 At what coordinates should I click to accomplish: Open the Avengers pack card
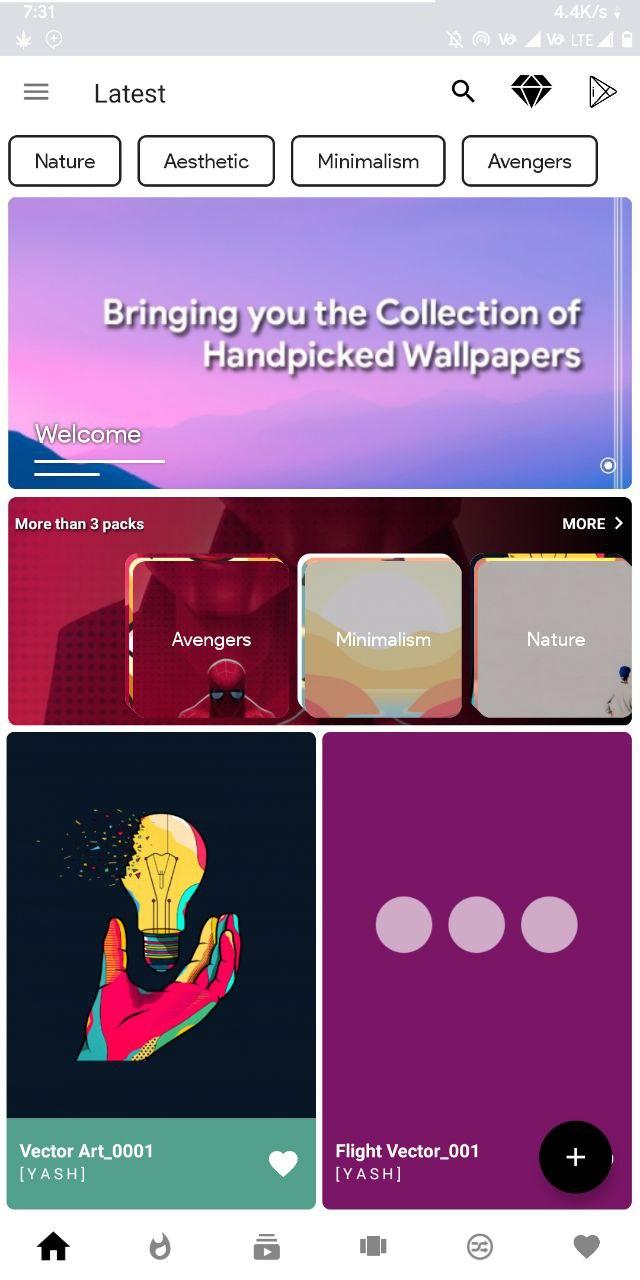point(211,638)
